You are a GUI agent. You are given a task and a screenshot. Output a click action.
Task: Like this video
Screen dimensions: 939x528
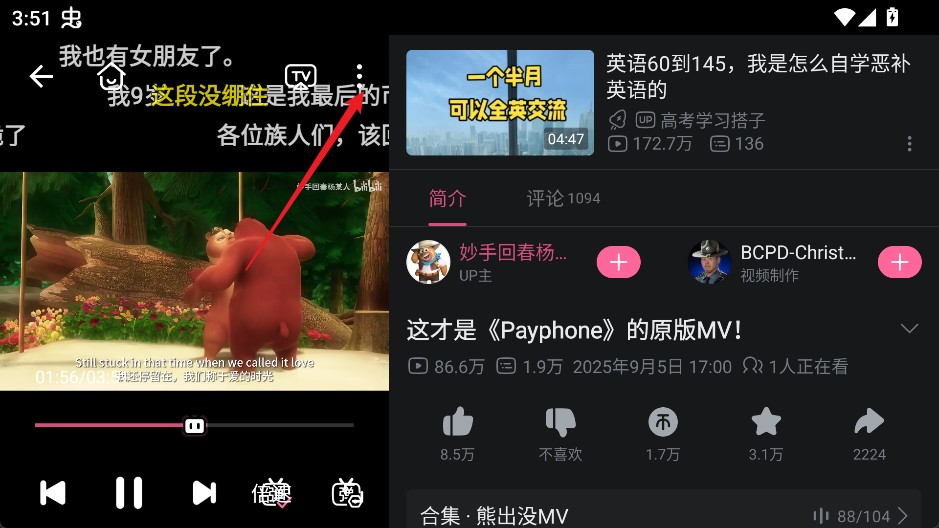(x=458, y=423)
